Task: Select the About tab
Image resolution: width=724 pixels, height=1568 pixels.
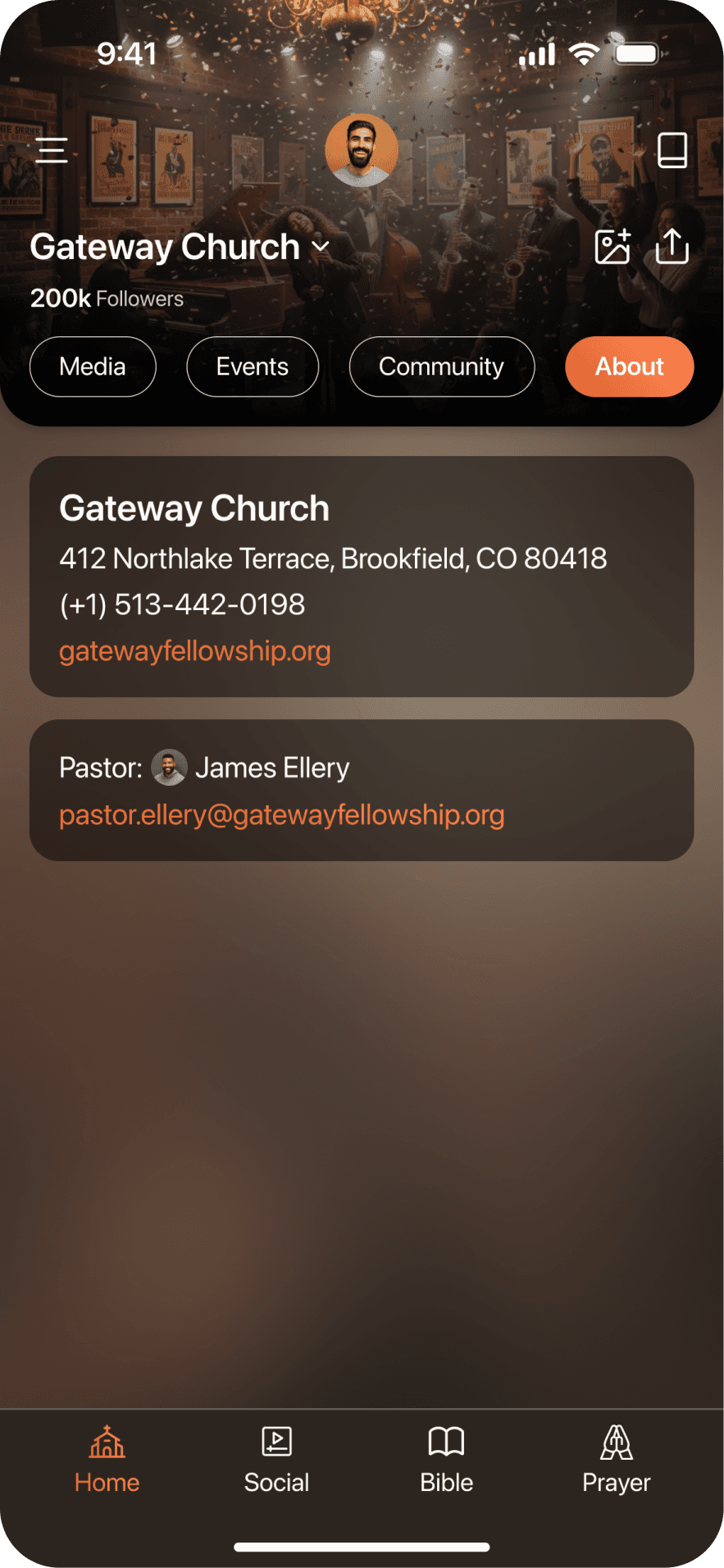Action: pos(629,367)
